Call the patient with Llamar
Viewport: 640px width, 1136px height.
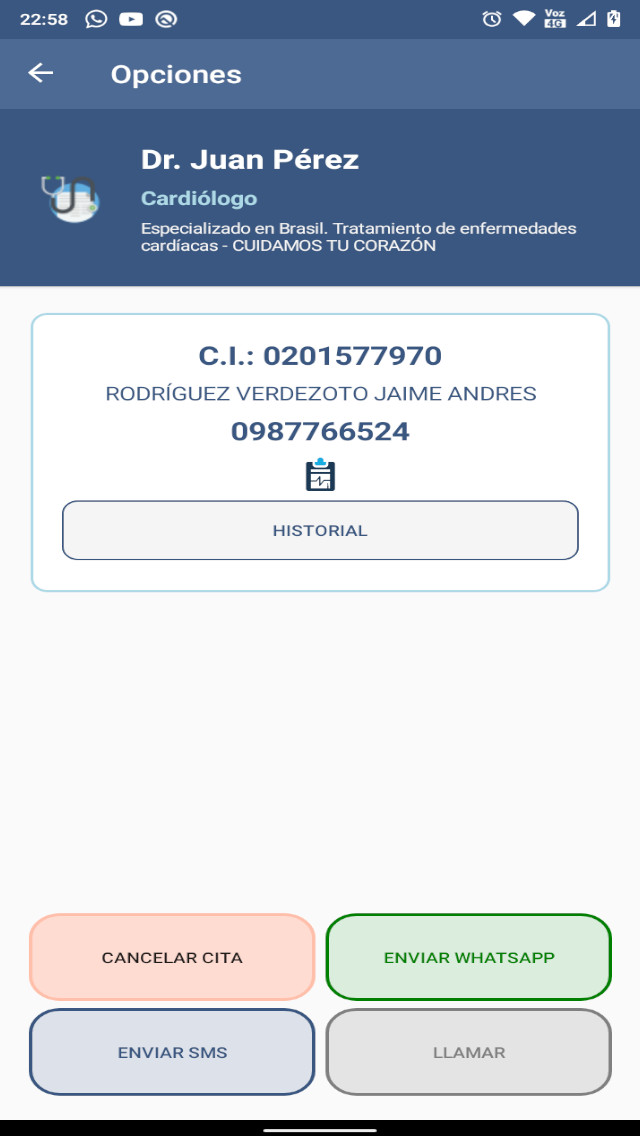(468, 1052)
